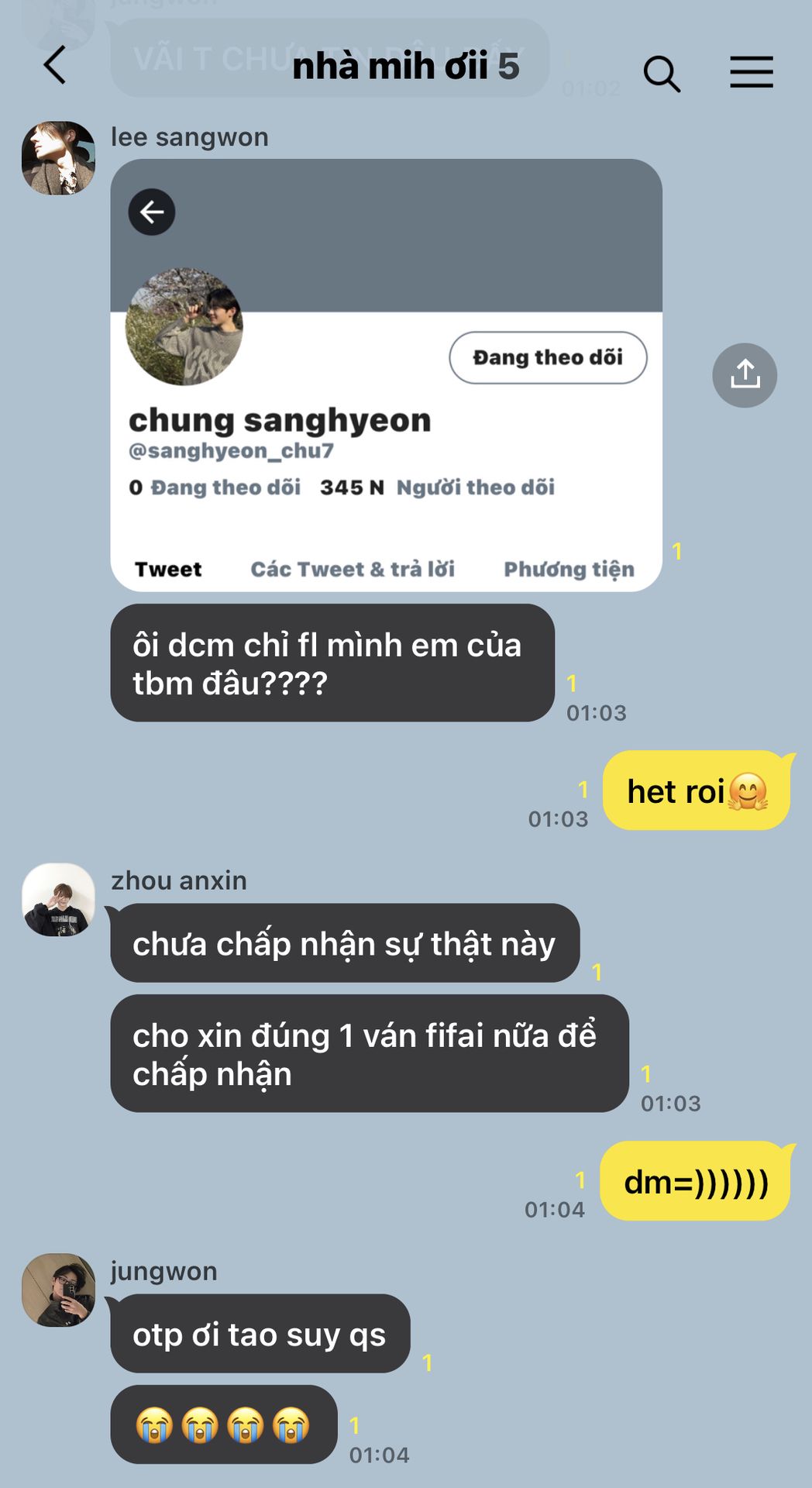View lee sangwon's profile avatar
This screenshot has width=812, height=1488.
click(x=58, y=158)
